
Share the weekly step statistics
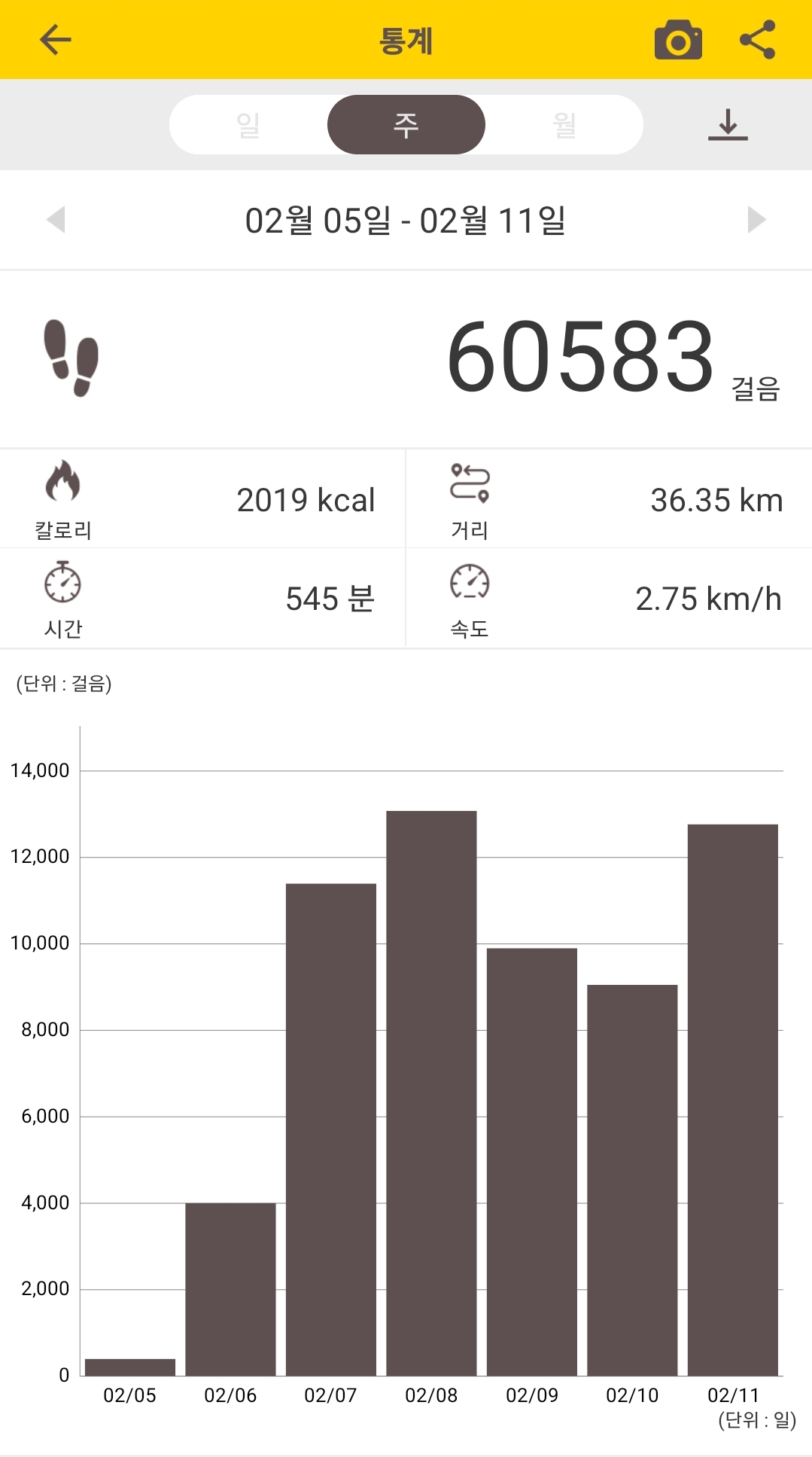(x=757, y=40)
